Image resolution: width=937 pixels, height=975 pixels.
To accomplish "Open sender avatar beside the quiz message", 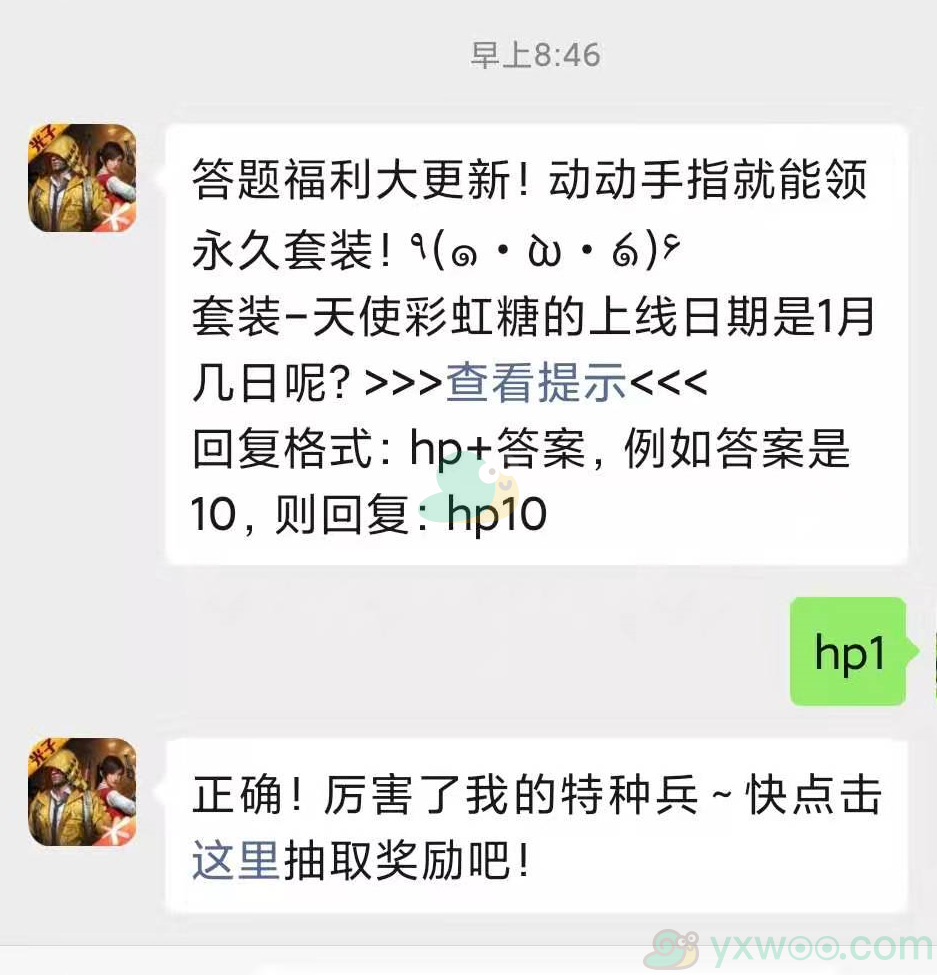I will (x=82, y=179).
